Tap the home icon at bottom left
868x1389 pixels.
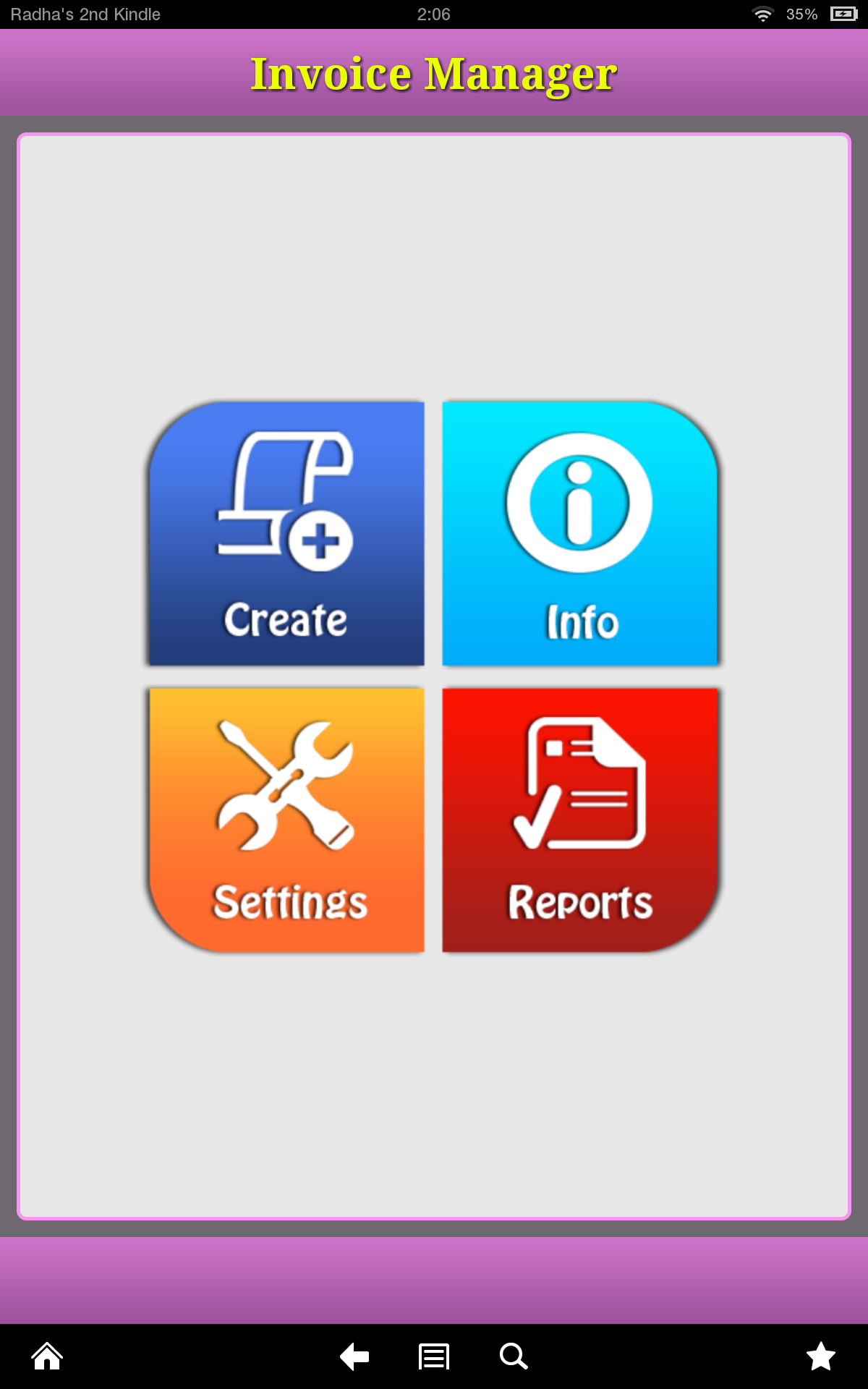click(x=46, y=1356)
